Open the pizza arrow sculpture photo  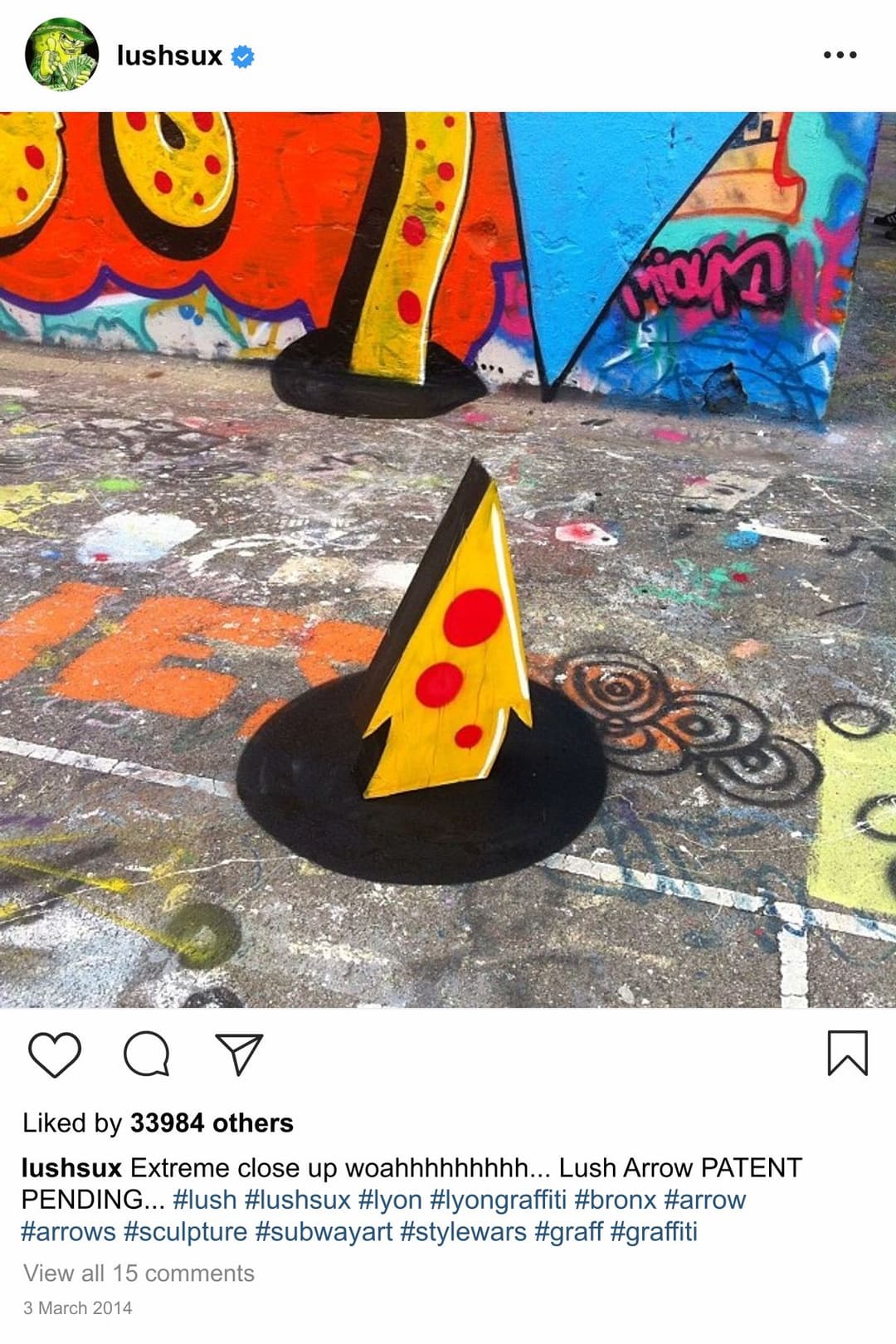tap(448, 560)
